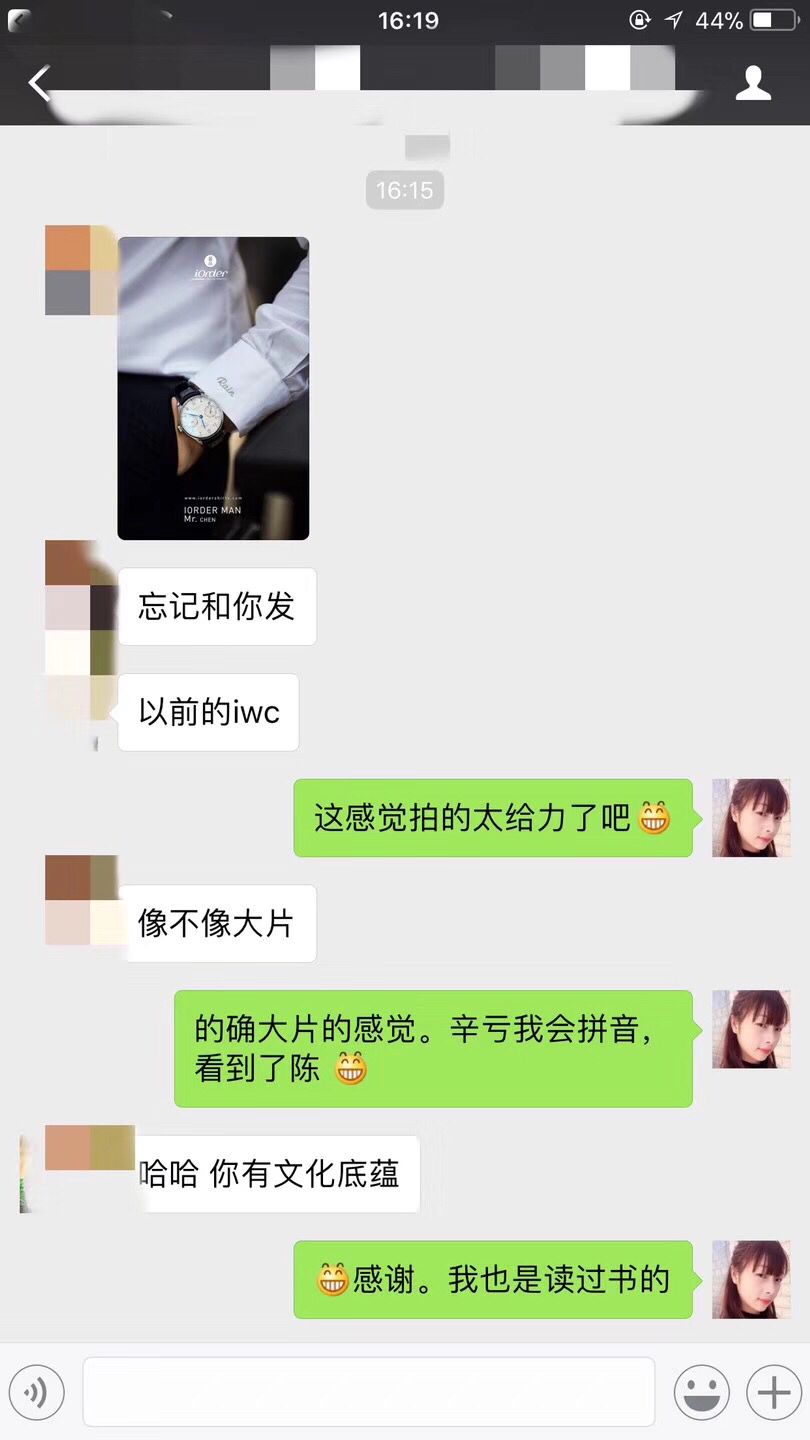Image resolution: width=810 pixels, height=1440 pixels.
Task: Open the contact profile icon
Action: click(753, 84)
